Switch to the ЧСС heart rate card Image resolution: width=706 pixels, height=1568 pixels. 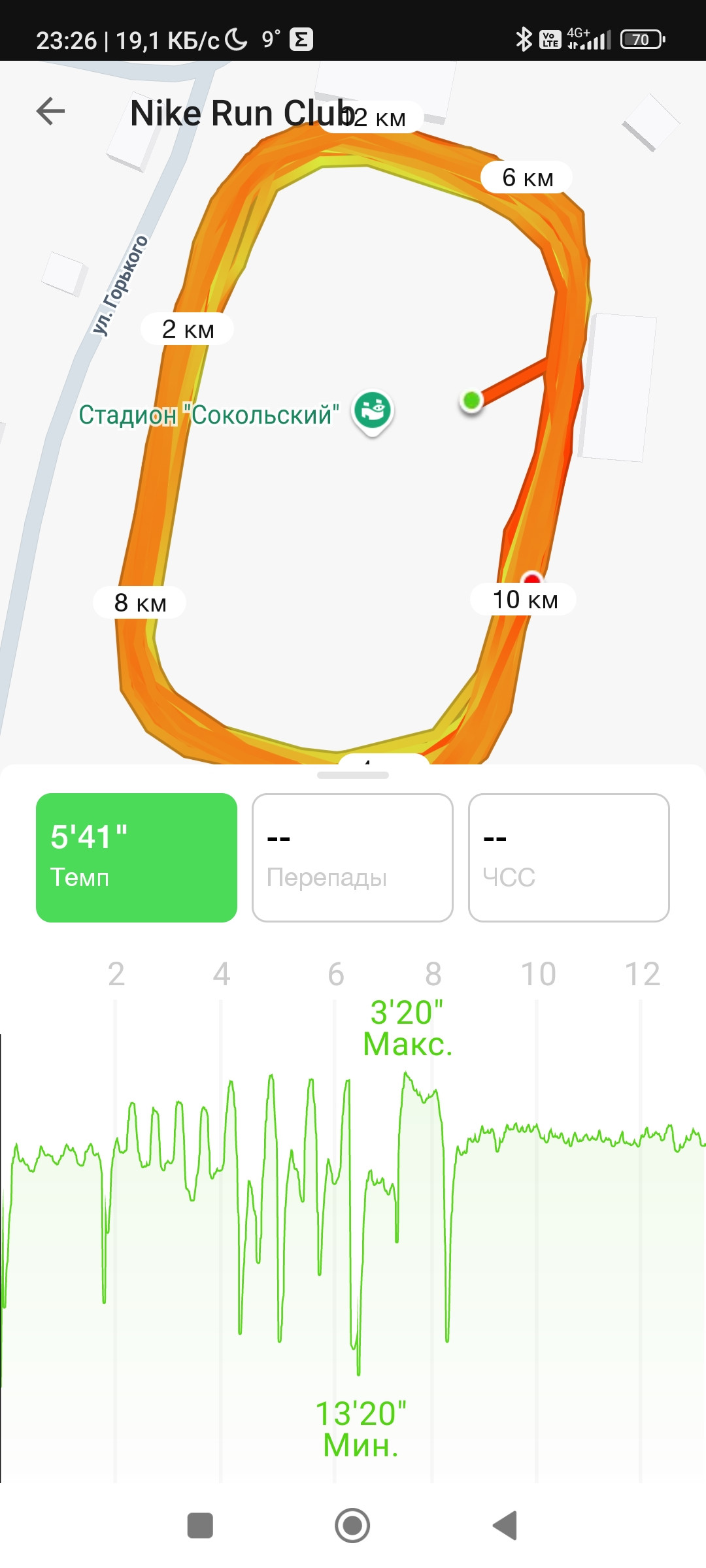[x=569, y=858]
